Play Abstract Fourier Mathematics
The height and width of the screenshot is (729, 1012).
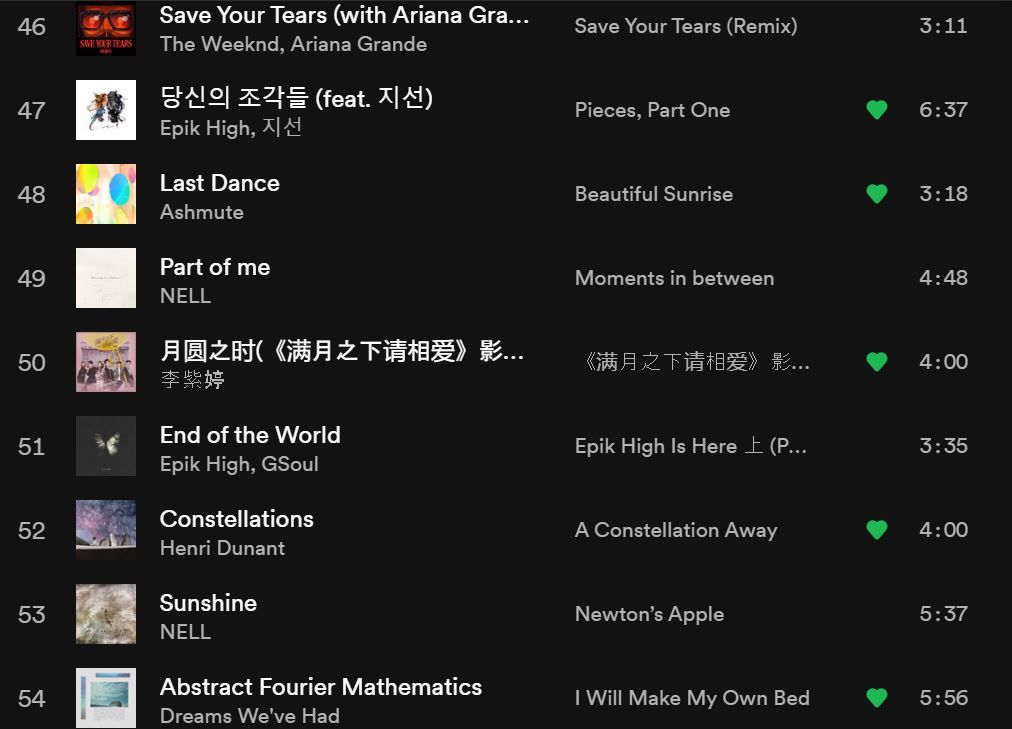[x=31, y=698]
